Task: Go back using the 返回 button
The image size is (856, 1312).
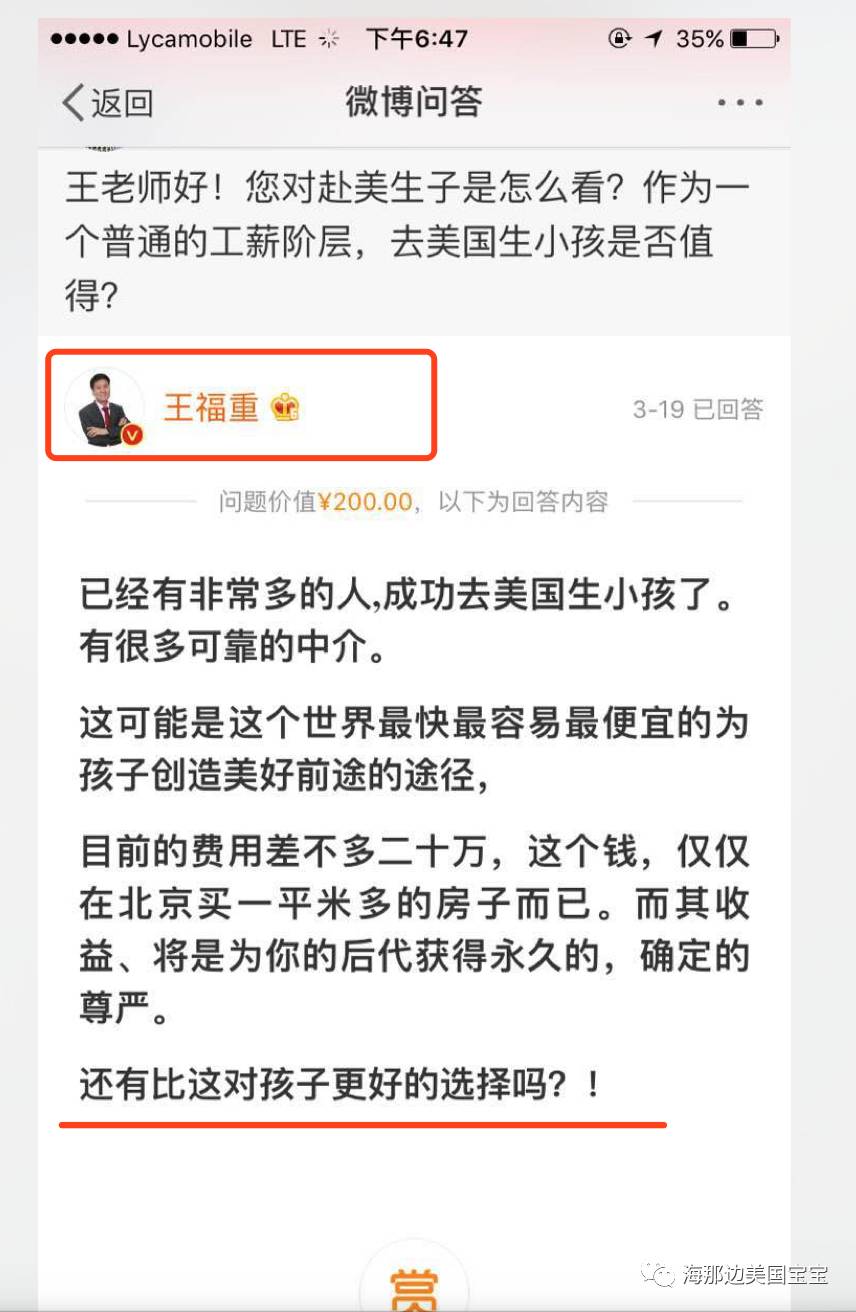Action: pyautogui.click(x=108, y=102)
